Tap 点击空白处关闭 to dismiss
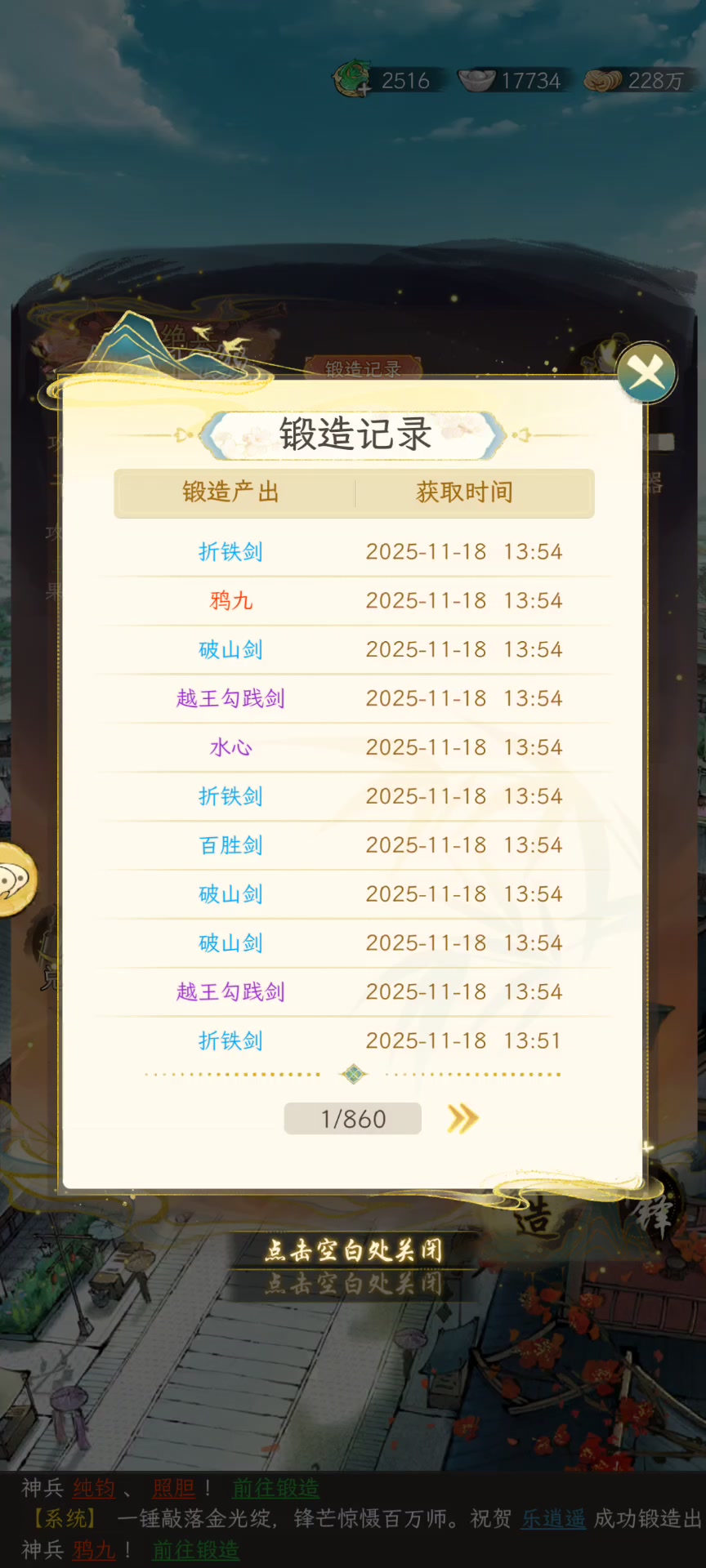Viewport: 706px width, 1568px height. click(x=353, y=1250)
